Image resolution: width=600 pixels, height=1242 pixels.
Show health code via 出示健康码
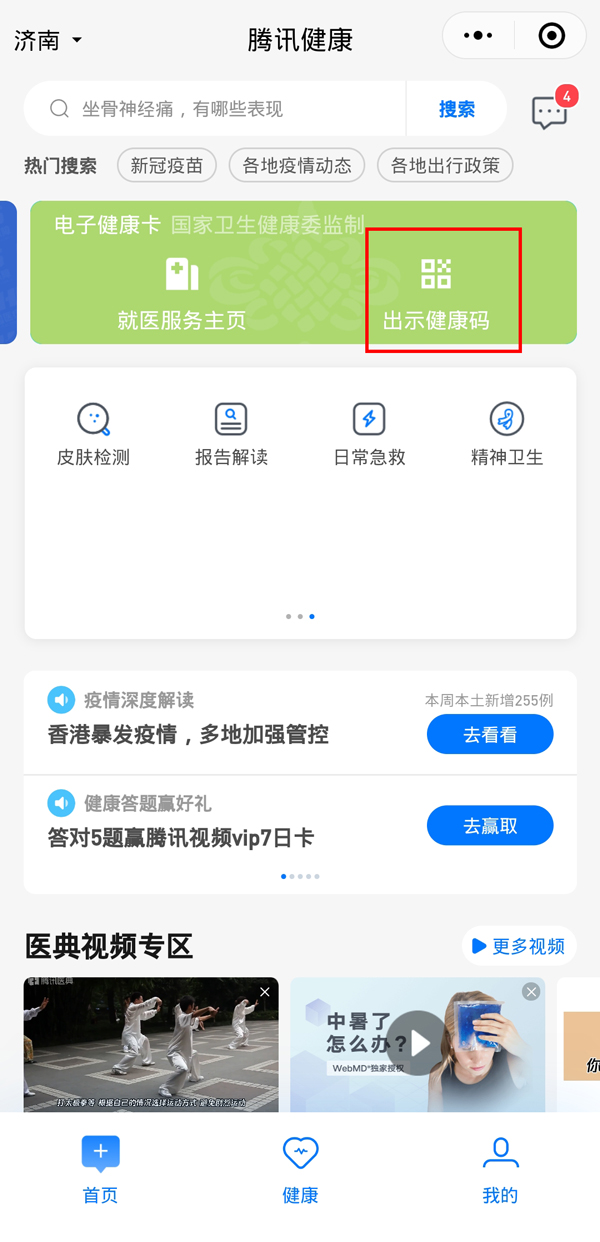(x=437, y=294)
